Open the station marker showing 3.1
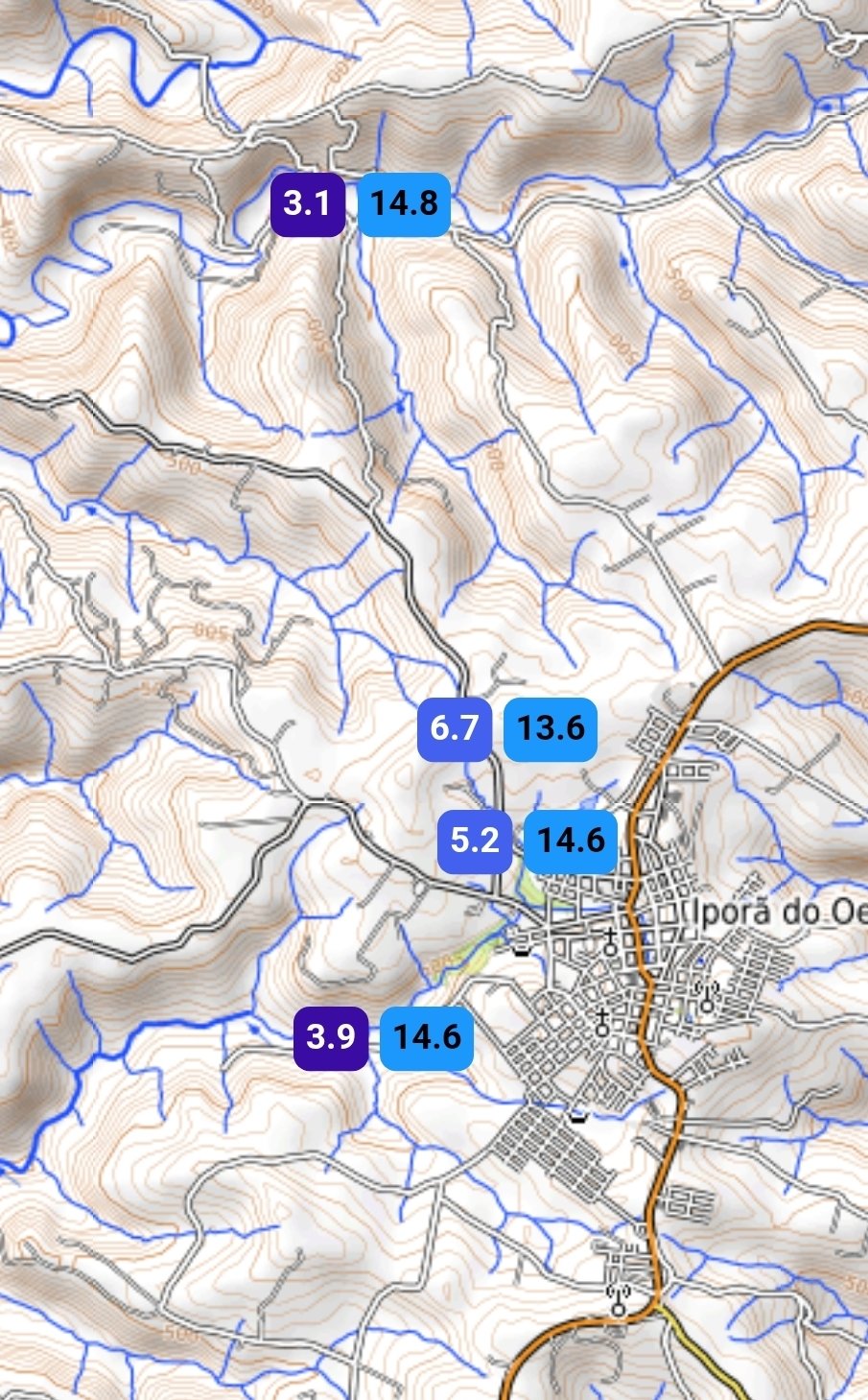The height and width of the screenshot is (1400, 868). click(x=307, y=203)
